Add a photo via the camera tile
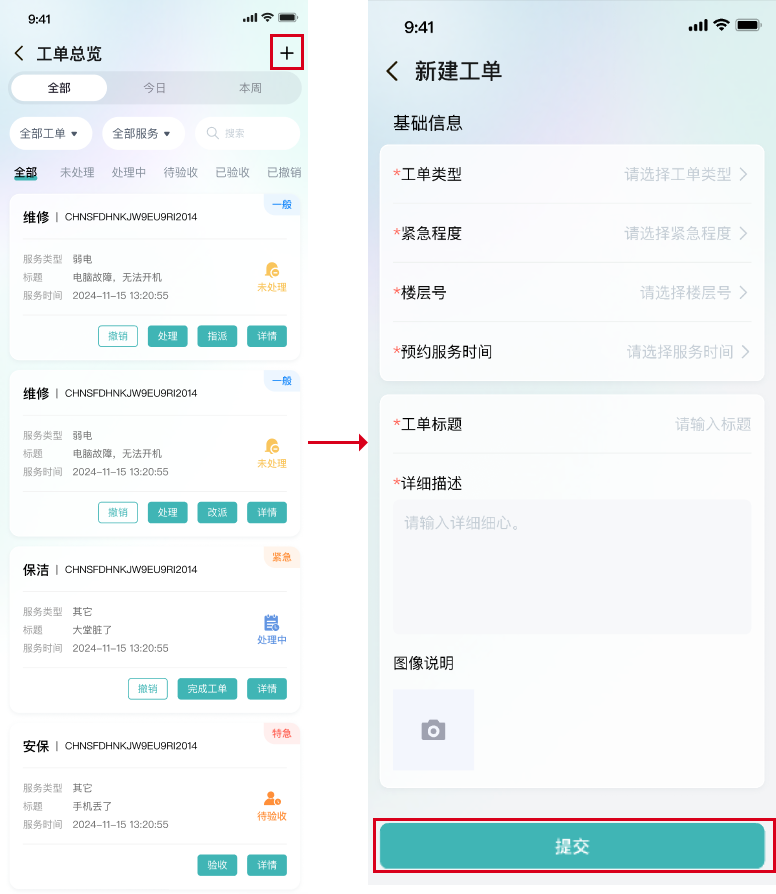This screenshot has width=776, height=894. coord(433,730)
